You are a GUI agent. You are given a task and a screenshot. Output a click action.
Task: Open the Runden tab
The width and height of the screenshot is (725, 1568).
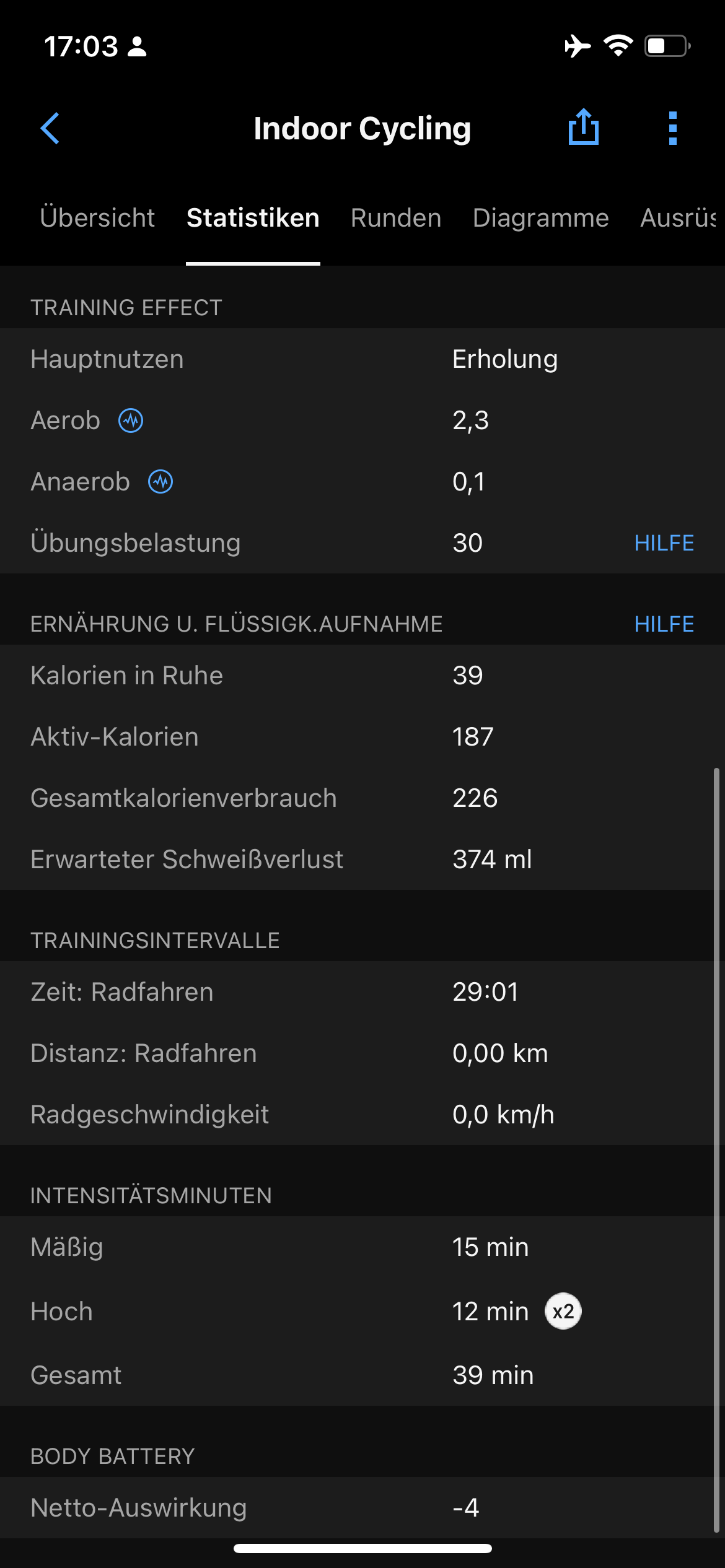396,218
